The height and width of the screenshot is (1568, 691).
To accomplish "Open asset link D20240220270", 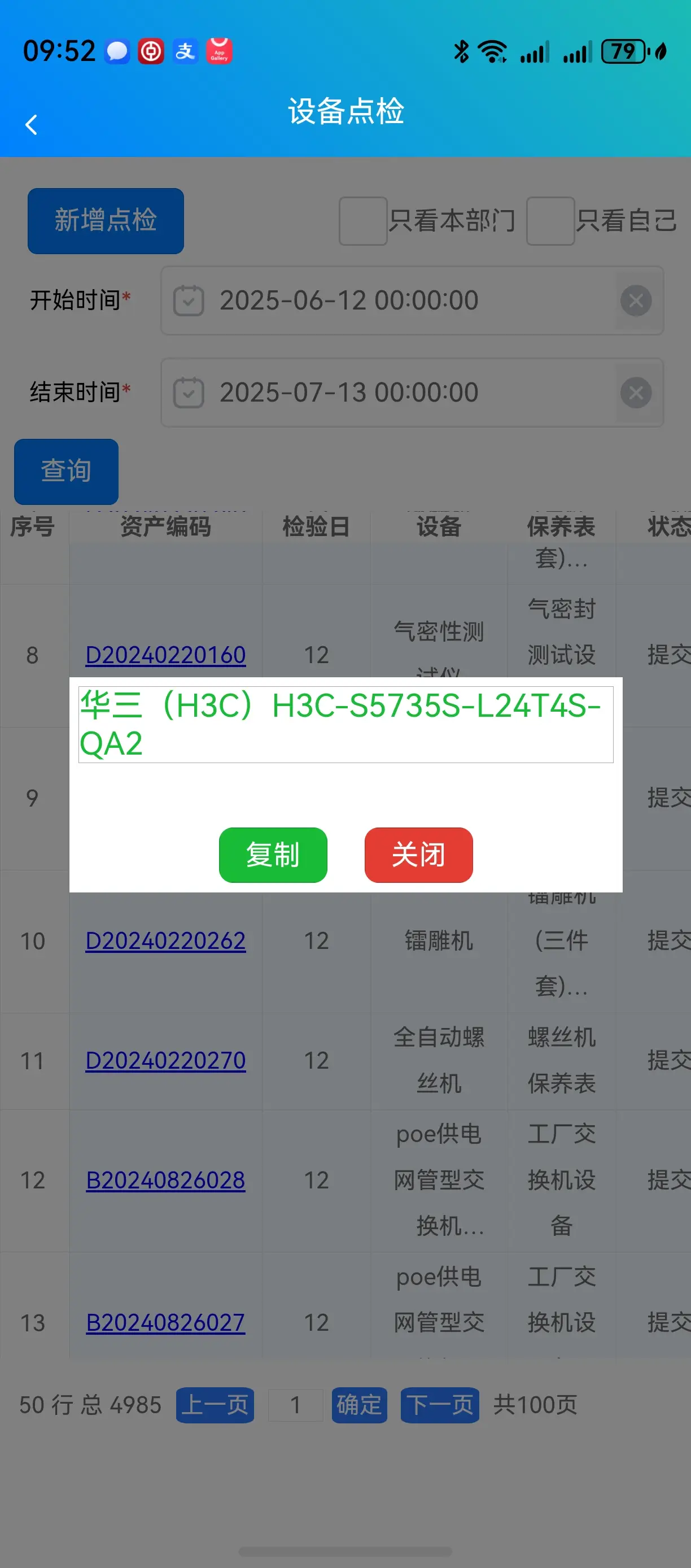I will pos(165,1060).
